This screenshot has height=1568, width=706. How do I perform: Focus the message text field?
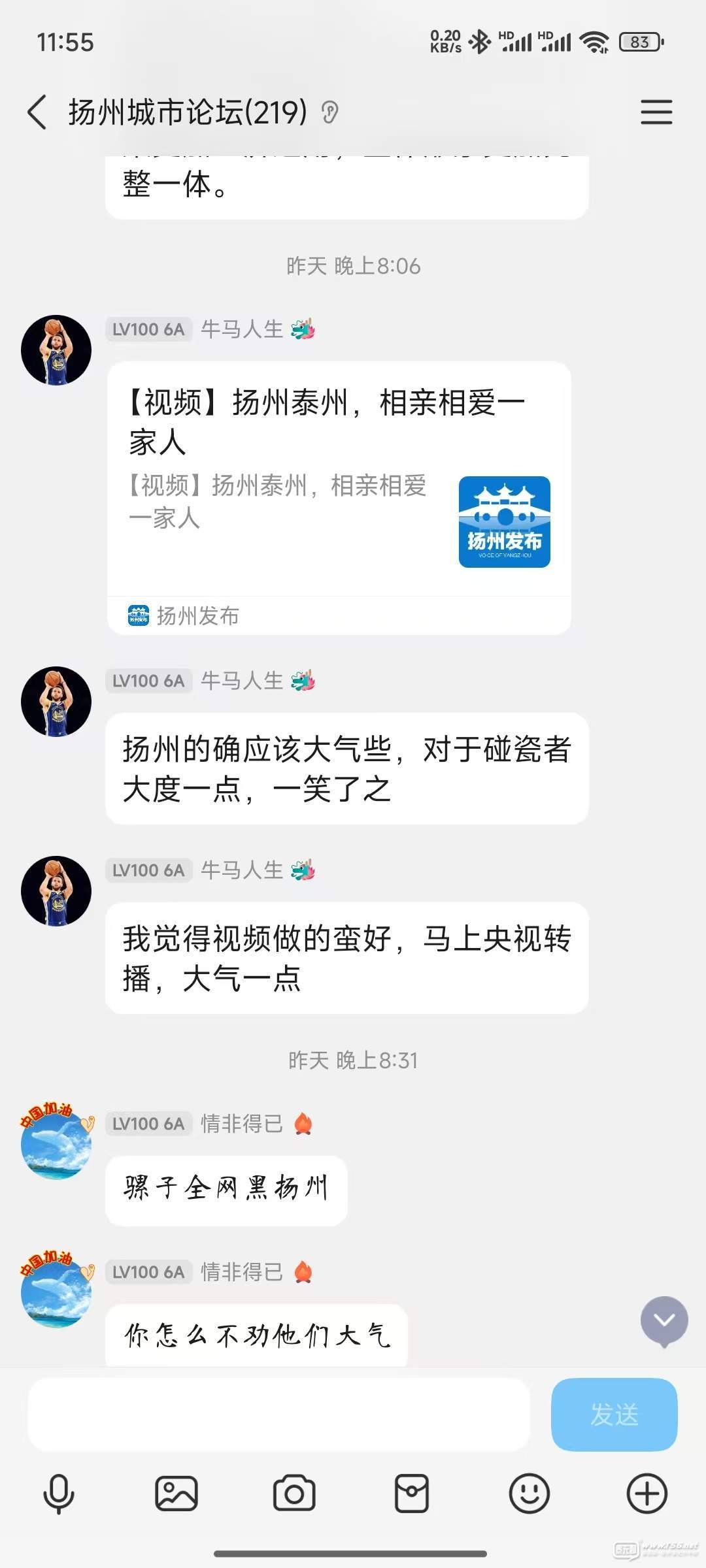(278, 1414)
